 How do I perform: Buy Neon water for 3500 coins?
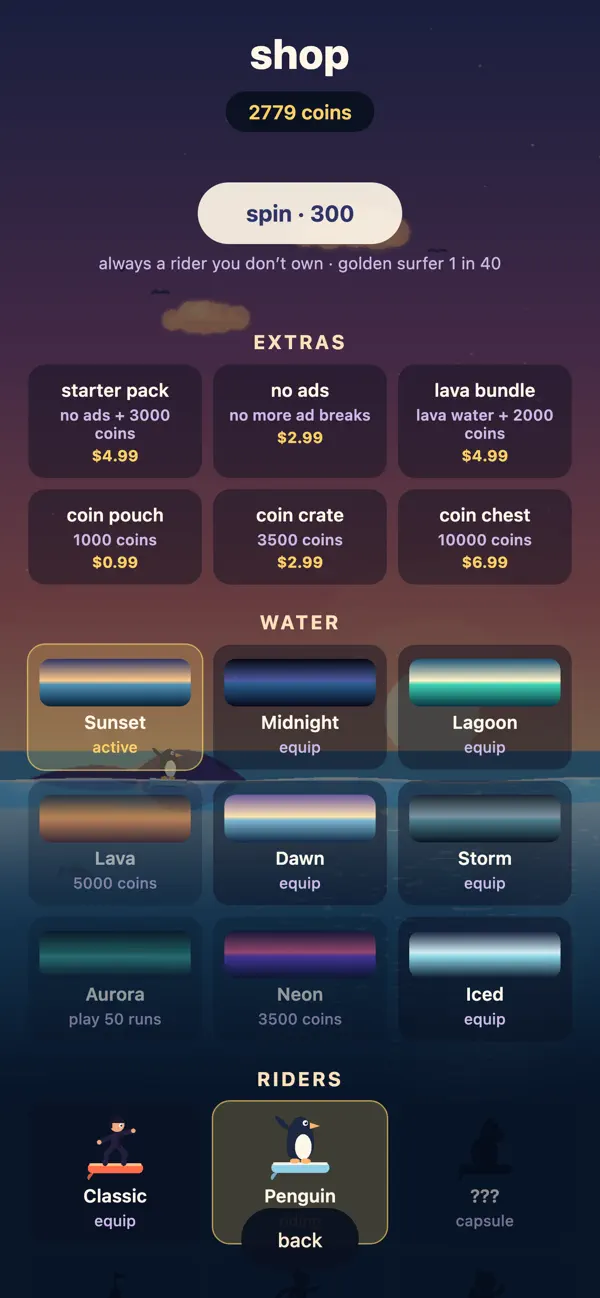300,979
